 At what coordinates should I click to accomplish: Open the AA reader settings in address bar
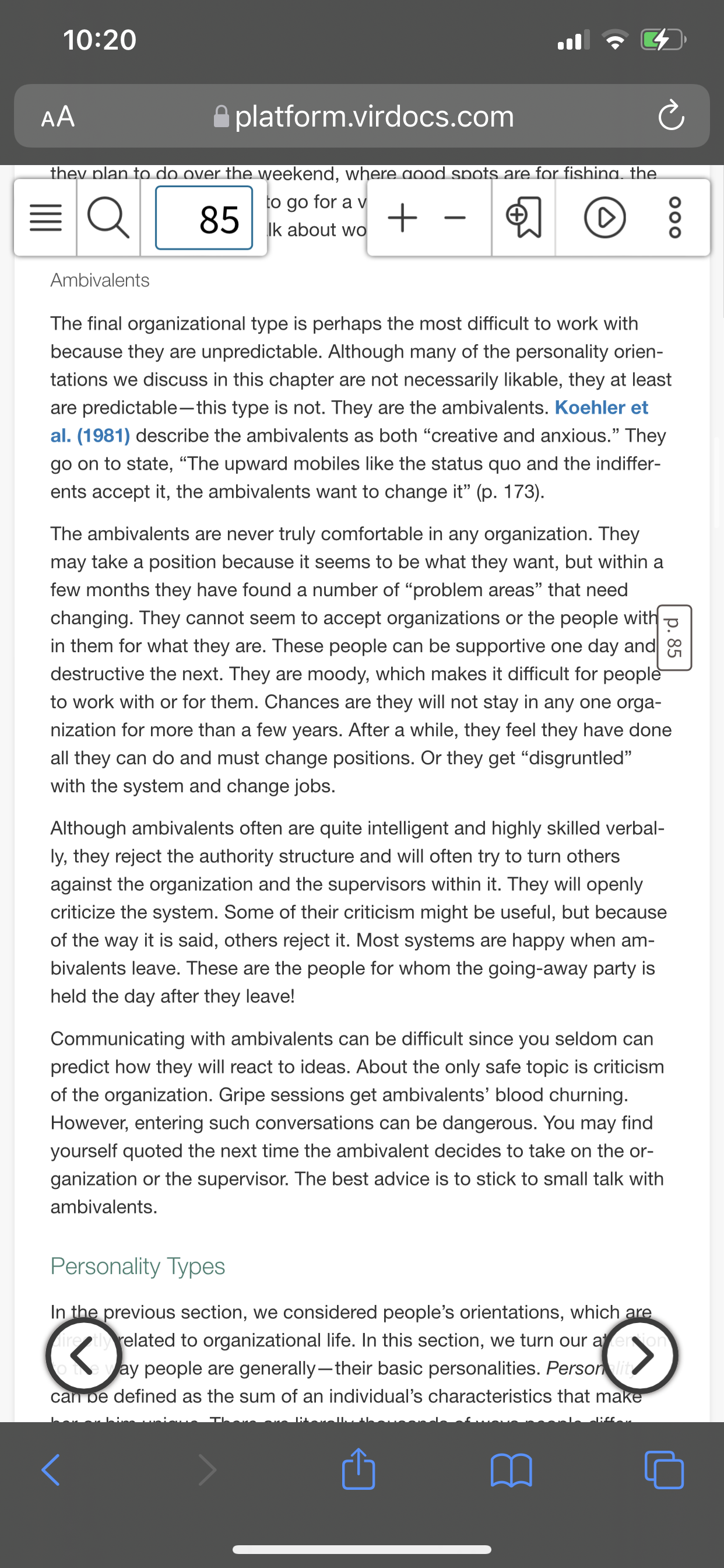(58, 116)
